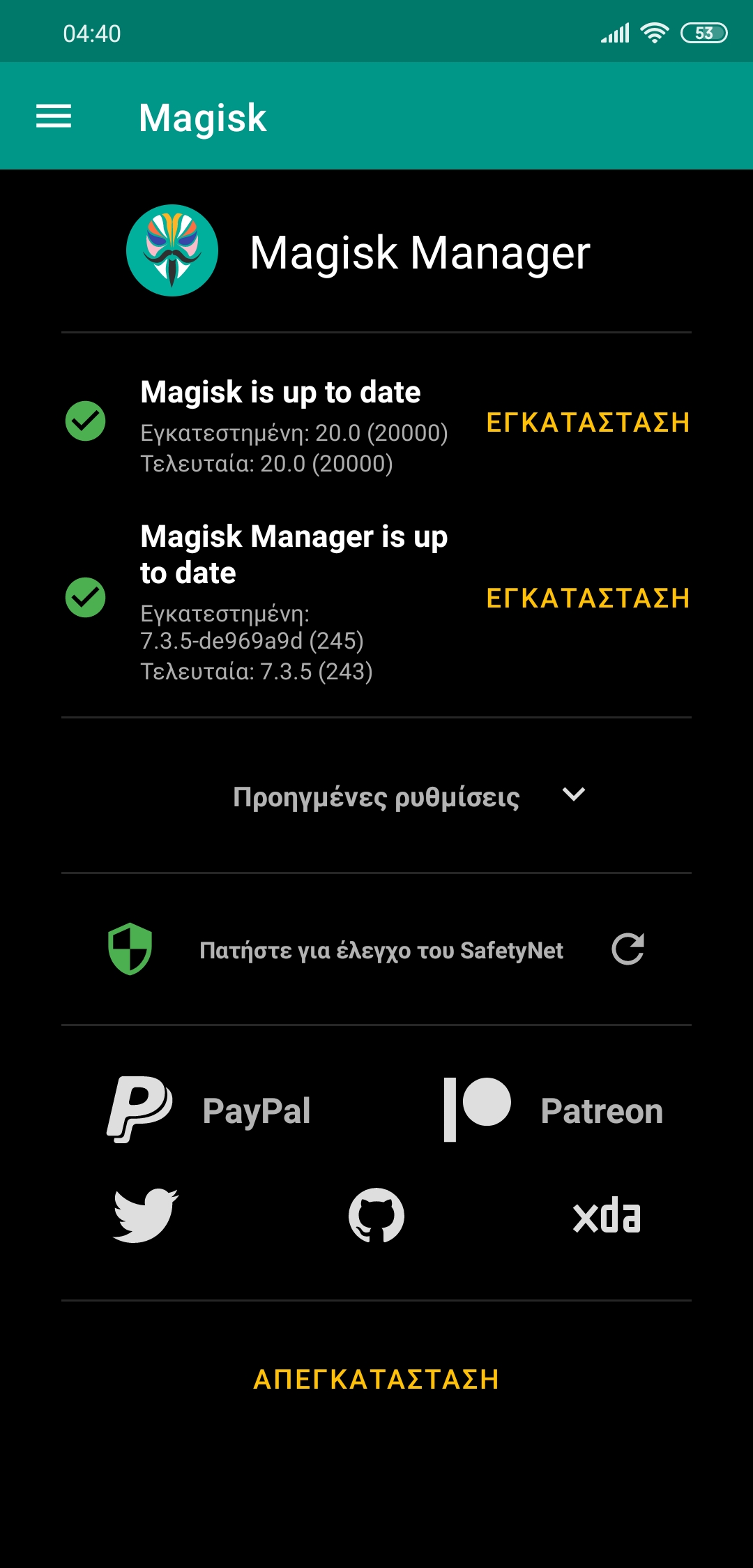The image size is (753, 1568).
Task: Open the hamburger navigation drawer
Action: coord(54,116)
